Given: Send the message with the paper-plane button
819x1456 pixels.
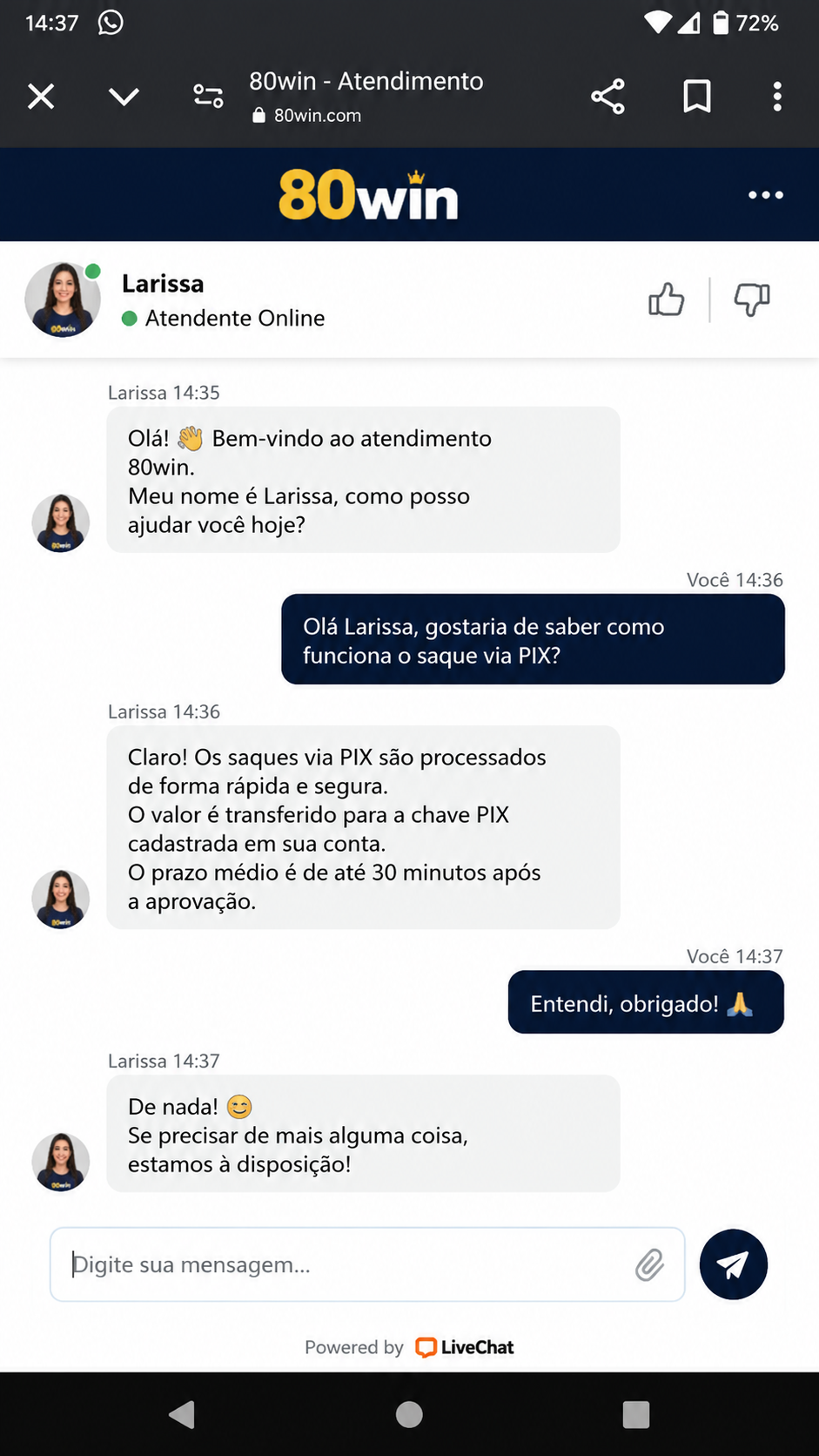Looking at the screenshot, I should point(734,1264).
